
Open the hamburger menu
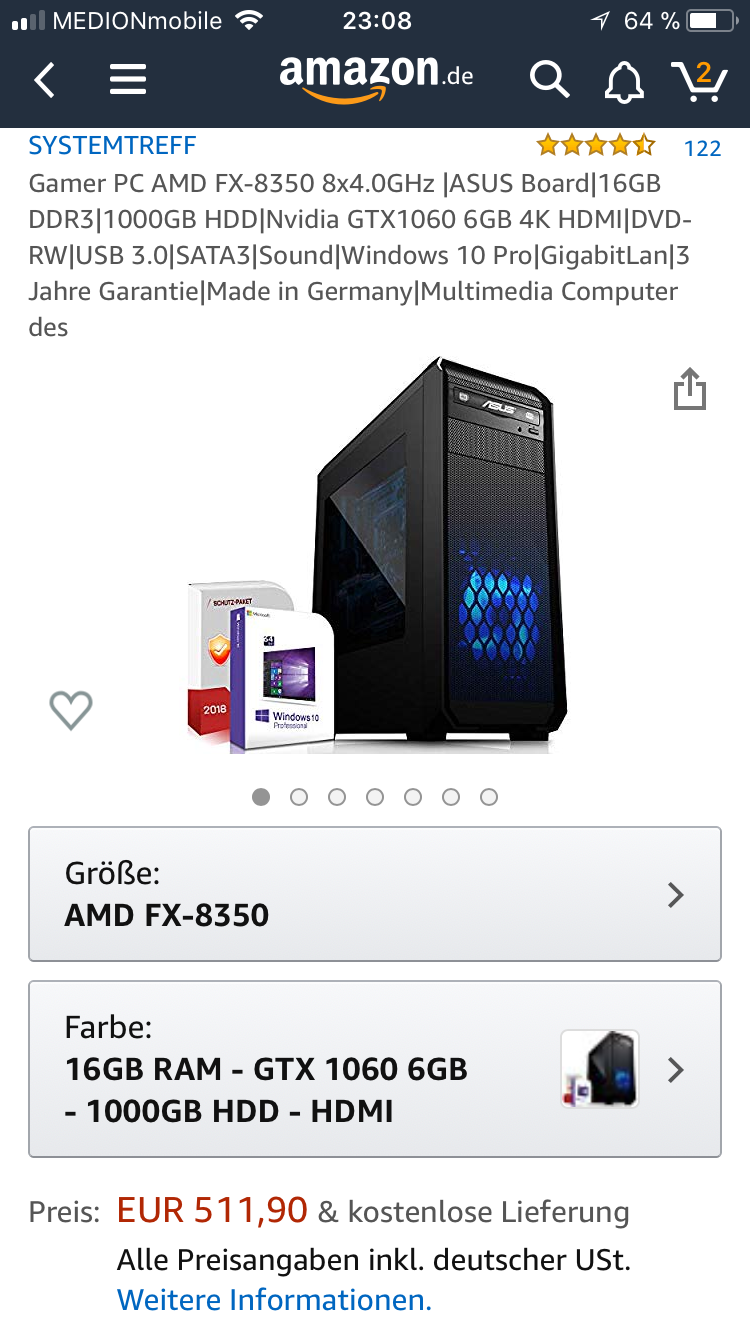point(128,79)
